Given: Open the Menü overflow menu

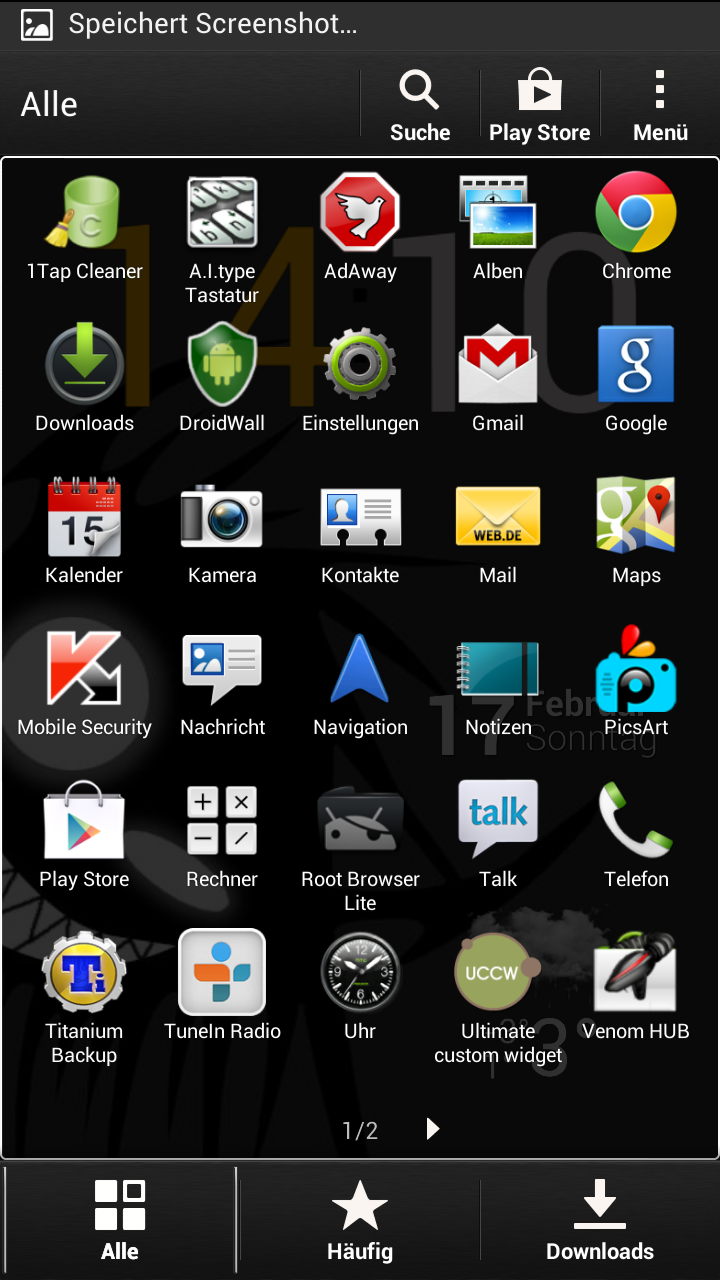Looking at the screenshot, I should pos(660,105).
